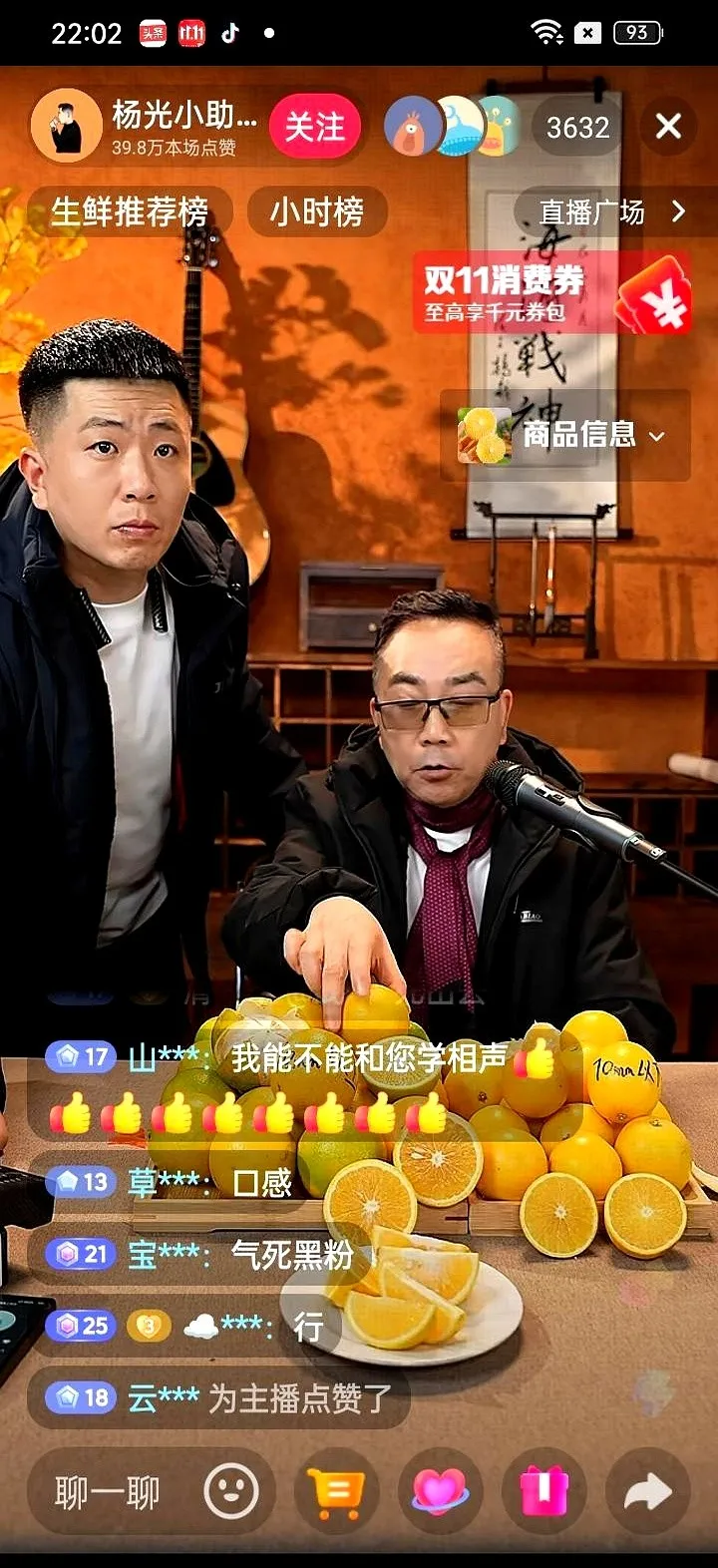Share this live stream
The width and height of the screenshot is (718, 1568).
click(648, 1492)
